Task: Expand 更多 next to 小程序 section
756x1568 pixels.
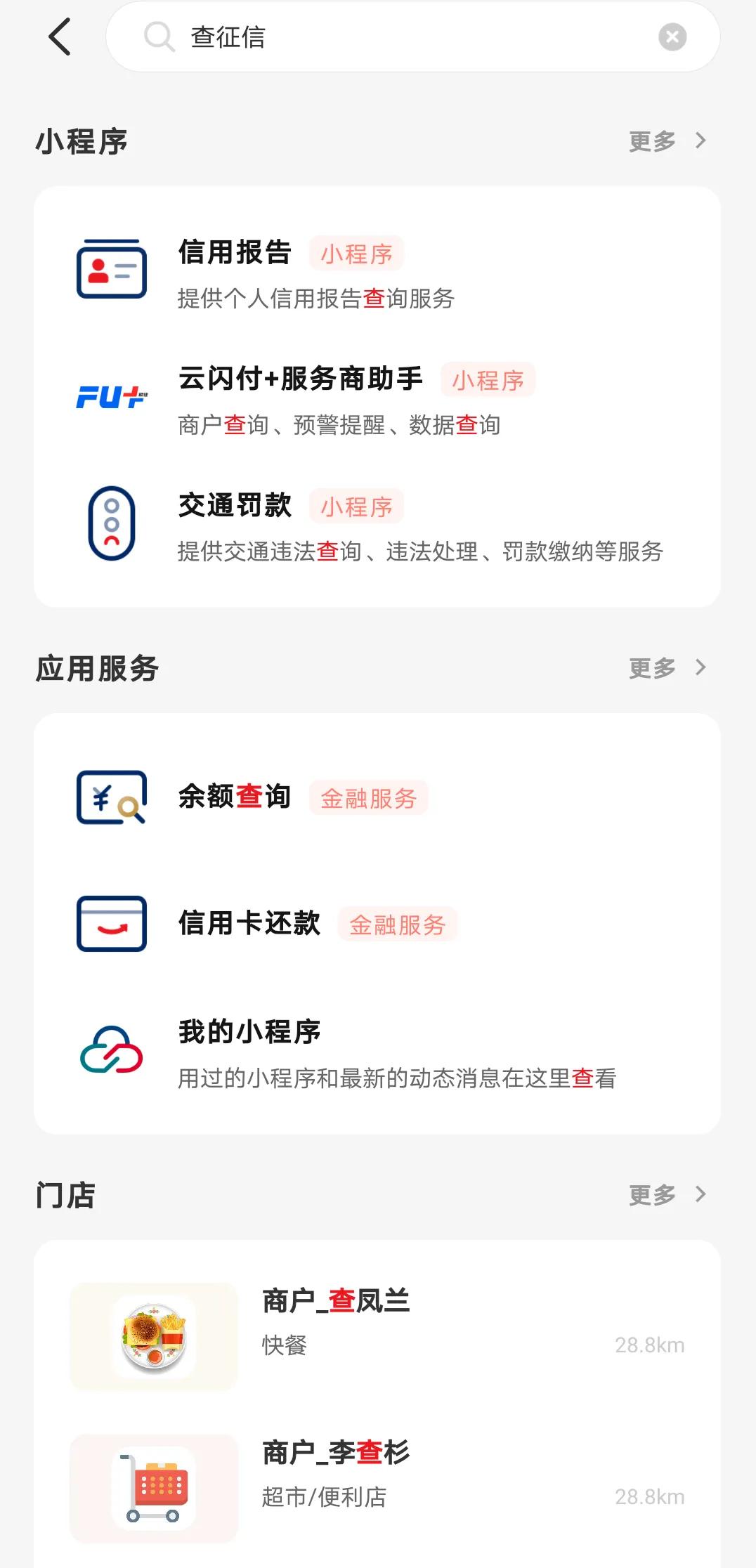Action: (x=666, y=141)
